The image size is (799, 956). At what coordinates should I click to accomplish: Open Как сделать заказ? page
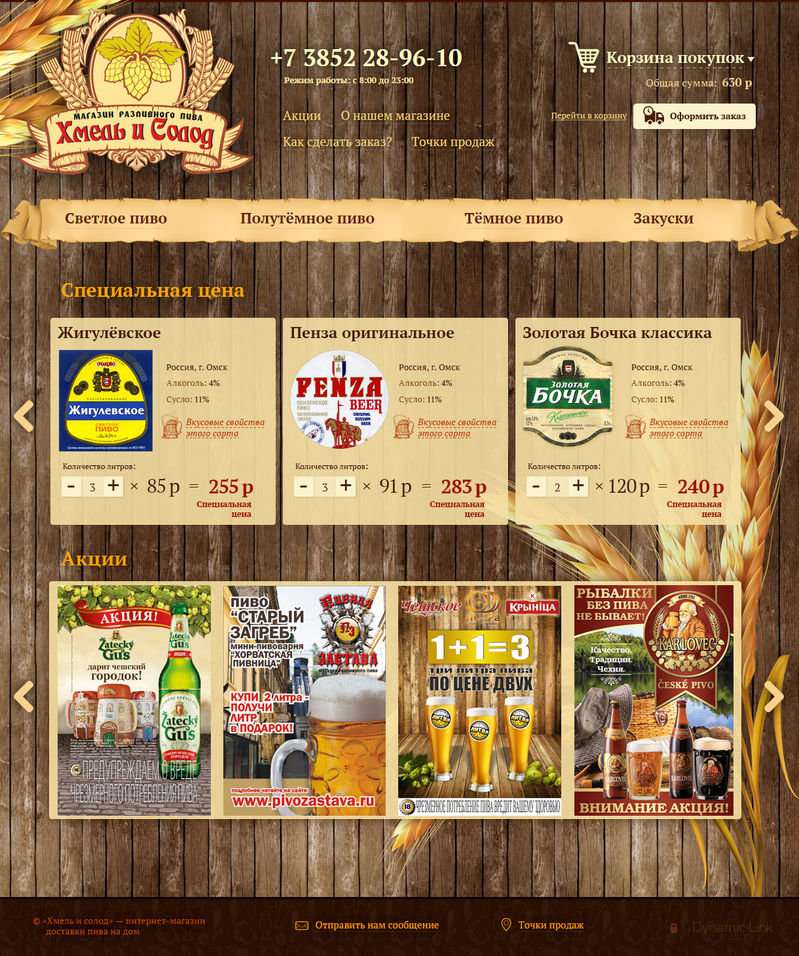(337, 142)
